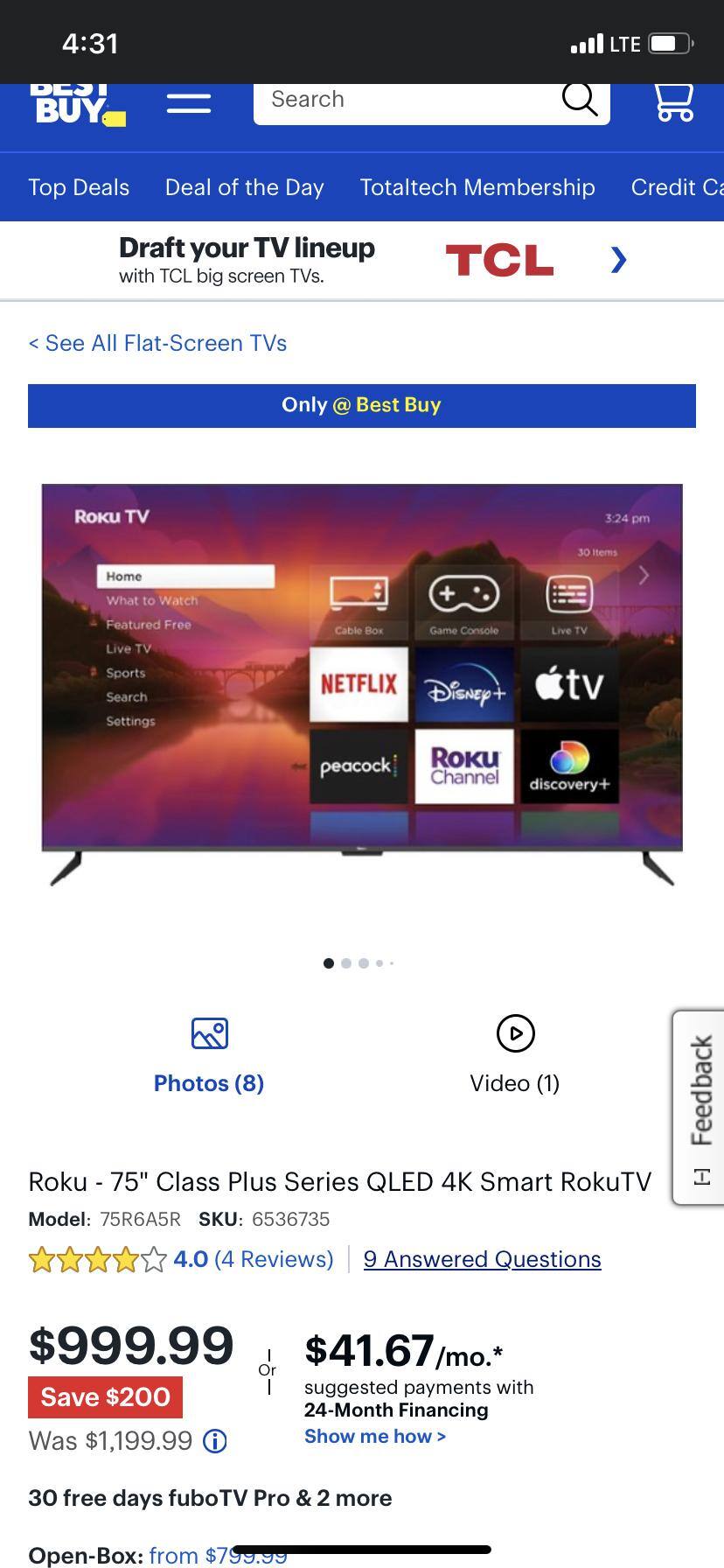Go back to See All Flat-Screen TVs
This screenshot has height=1568, width=724.
[x=157, y=343]
